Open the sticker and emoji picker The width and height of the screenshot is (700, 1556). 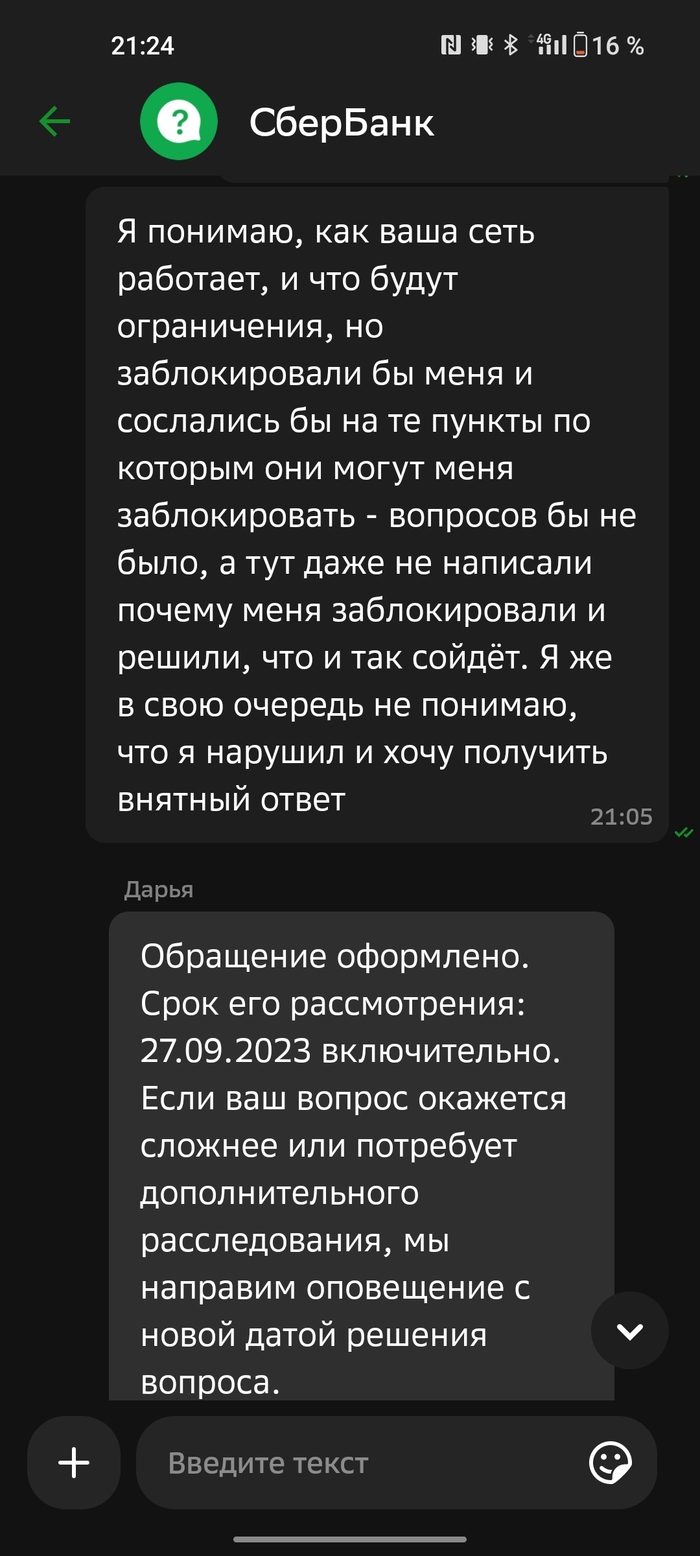click(610, 1463)
